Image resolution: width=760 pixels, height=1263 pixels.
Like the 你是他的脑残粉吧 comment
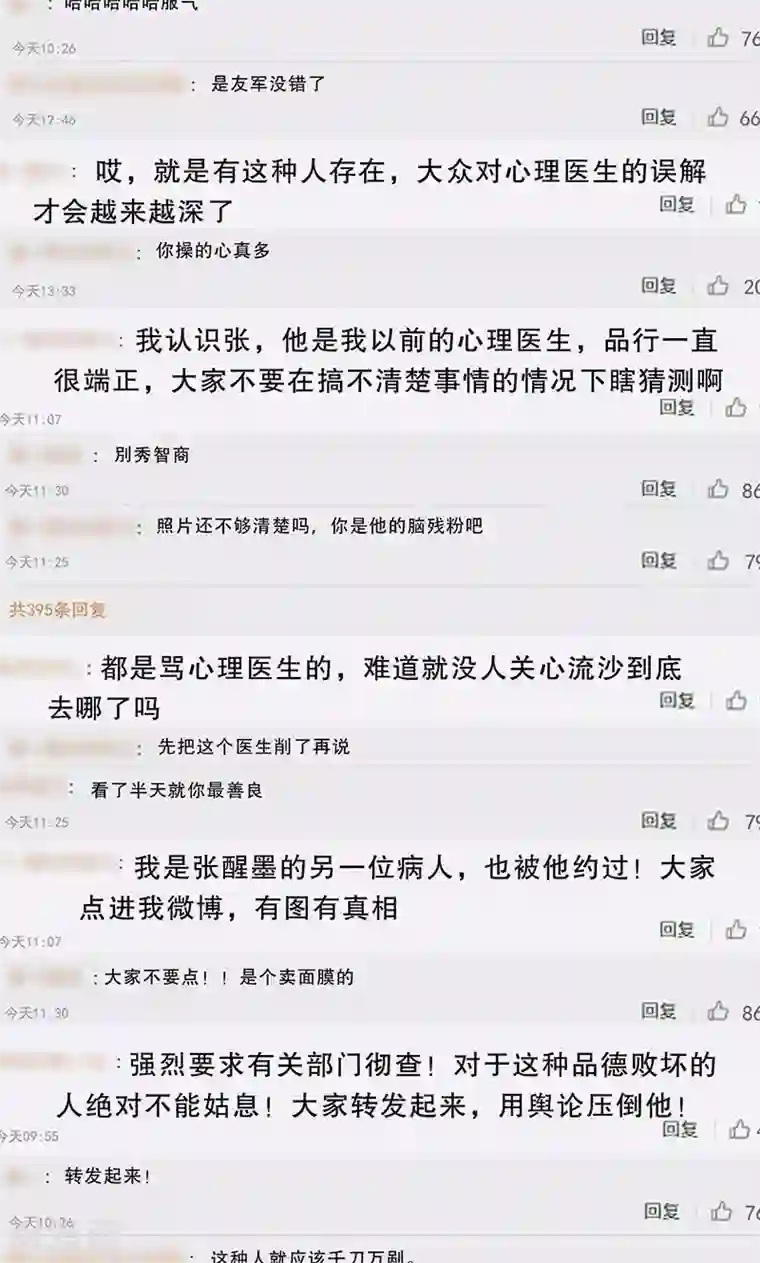pyautogui.click(x=718, y=561)
